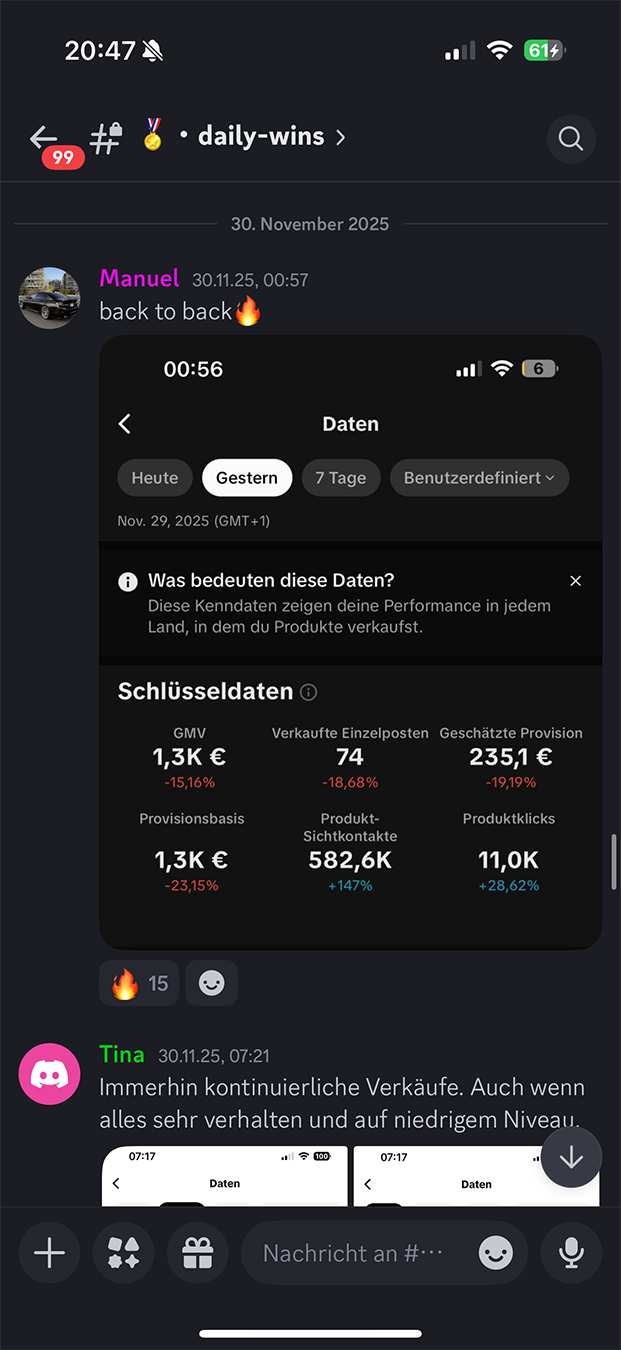
Task: Open the daily-wins channel details
Action: 262,137
